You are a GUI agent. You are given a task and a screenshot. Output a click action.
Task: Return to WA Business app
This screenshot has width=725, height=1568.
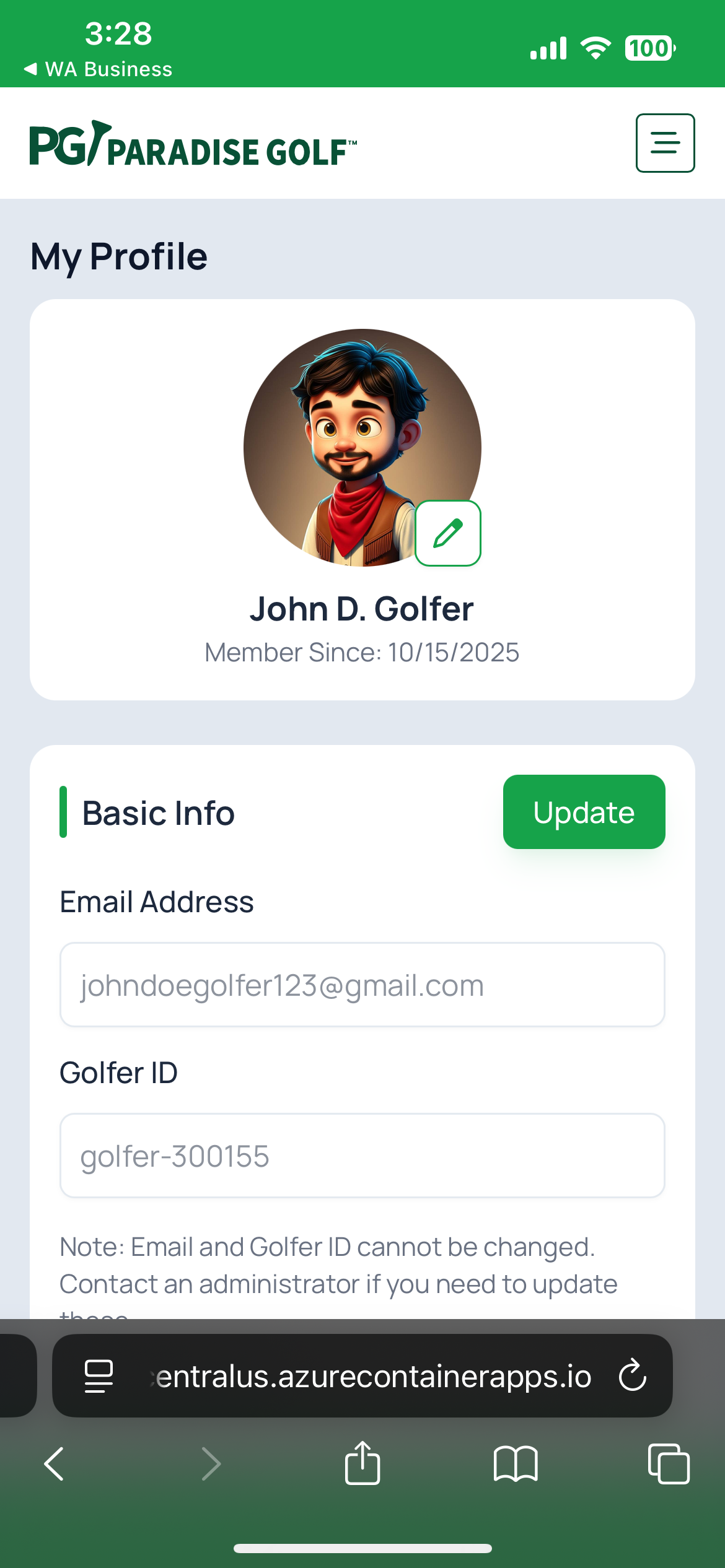tap(98, 69)
